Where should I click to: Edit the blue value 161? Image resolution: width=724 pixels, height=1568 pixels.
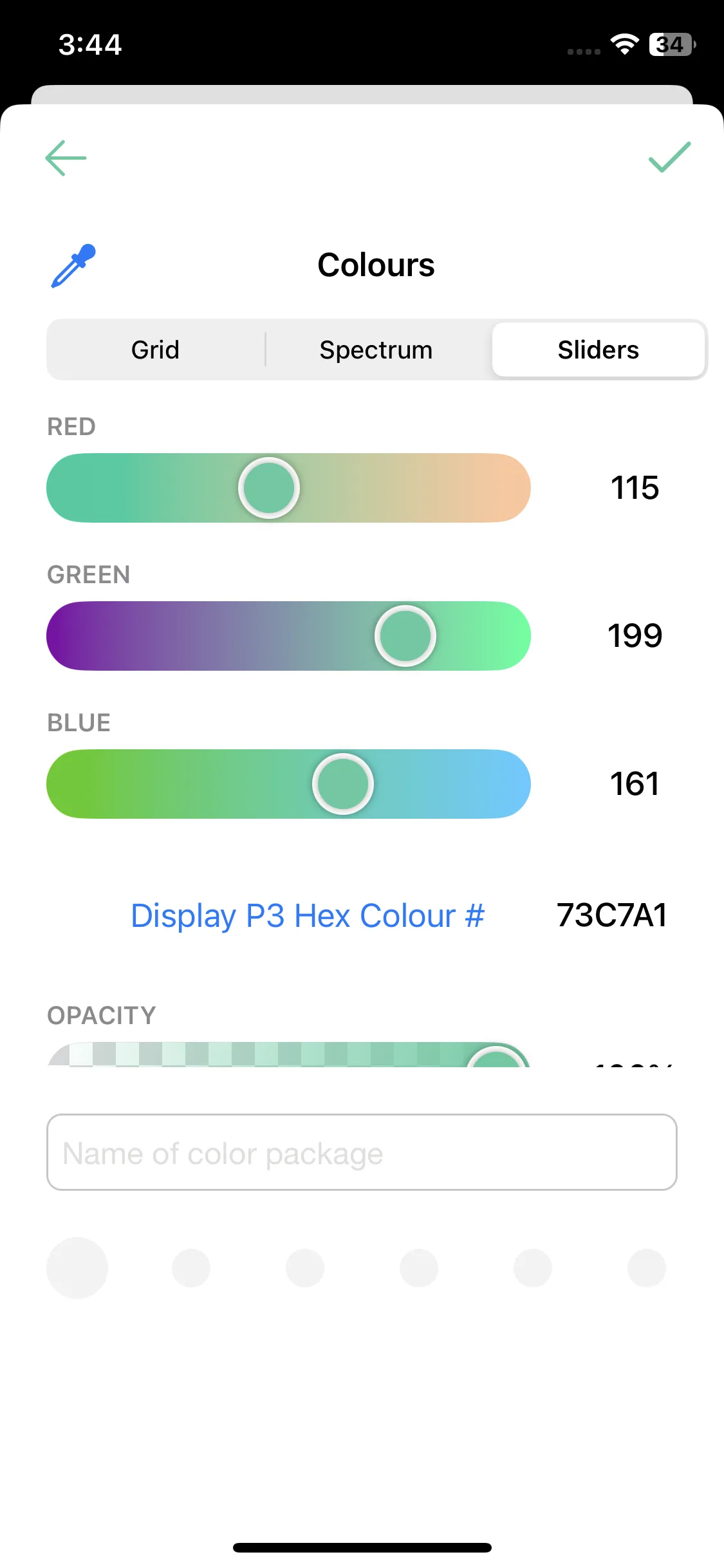pos(635,784)
